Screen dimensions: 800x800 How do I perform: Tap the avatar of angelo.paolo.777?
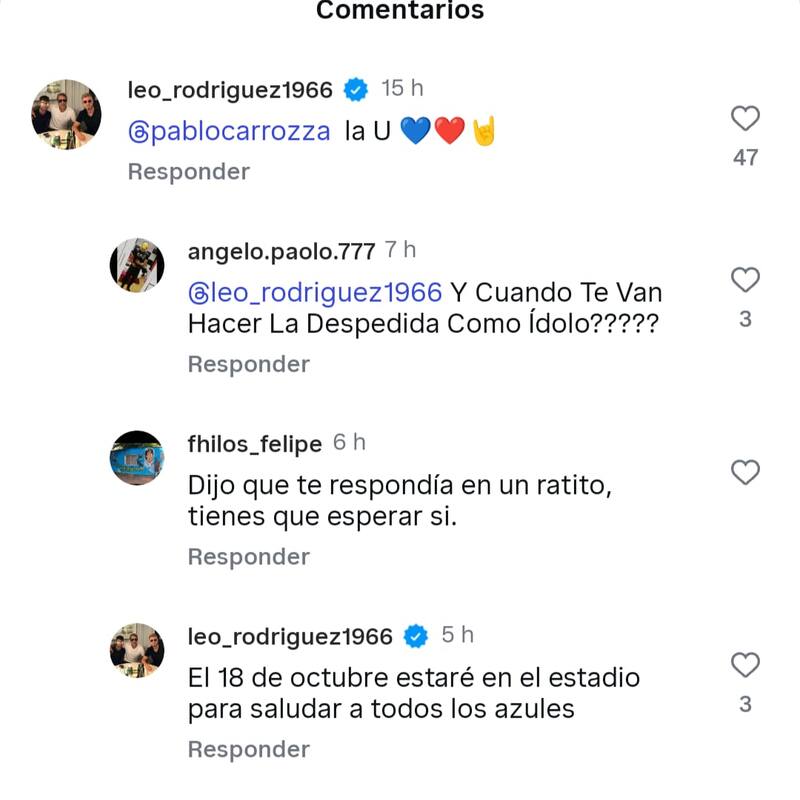136,266
